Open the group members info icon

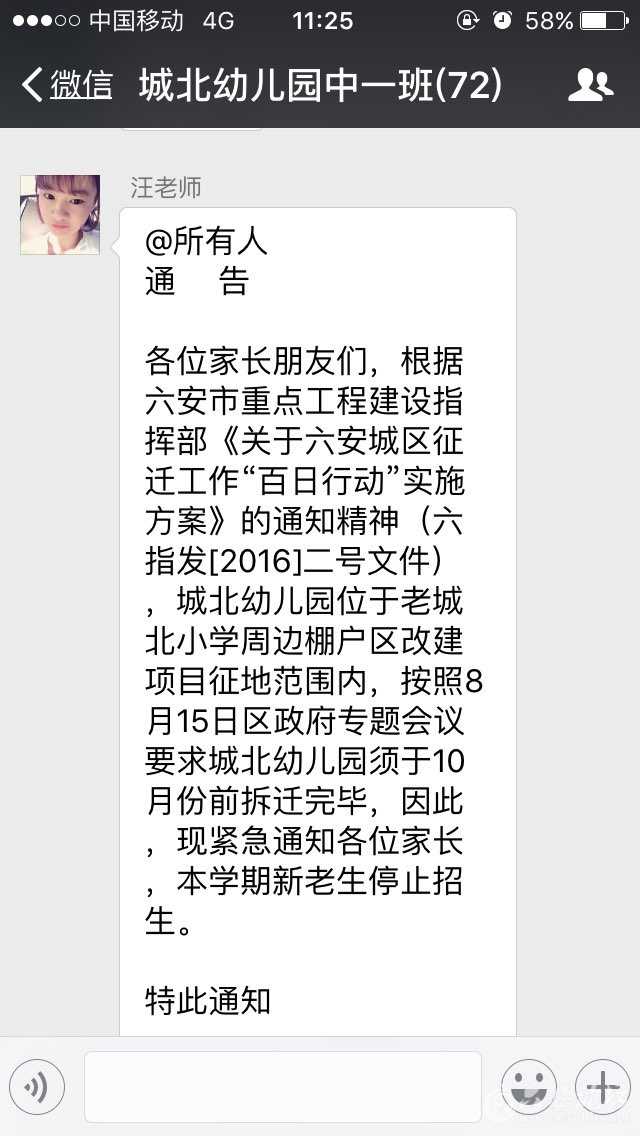[590, 86]
